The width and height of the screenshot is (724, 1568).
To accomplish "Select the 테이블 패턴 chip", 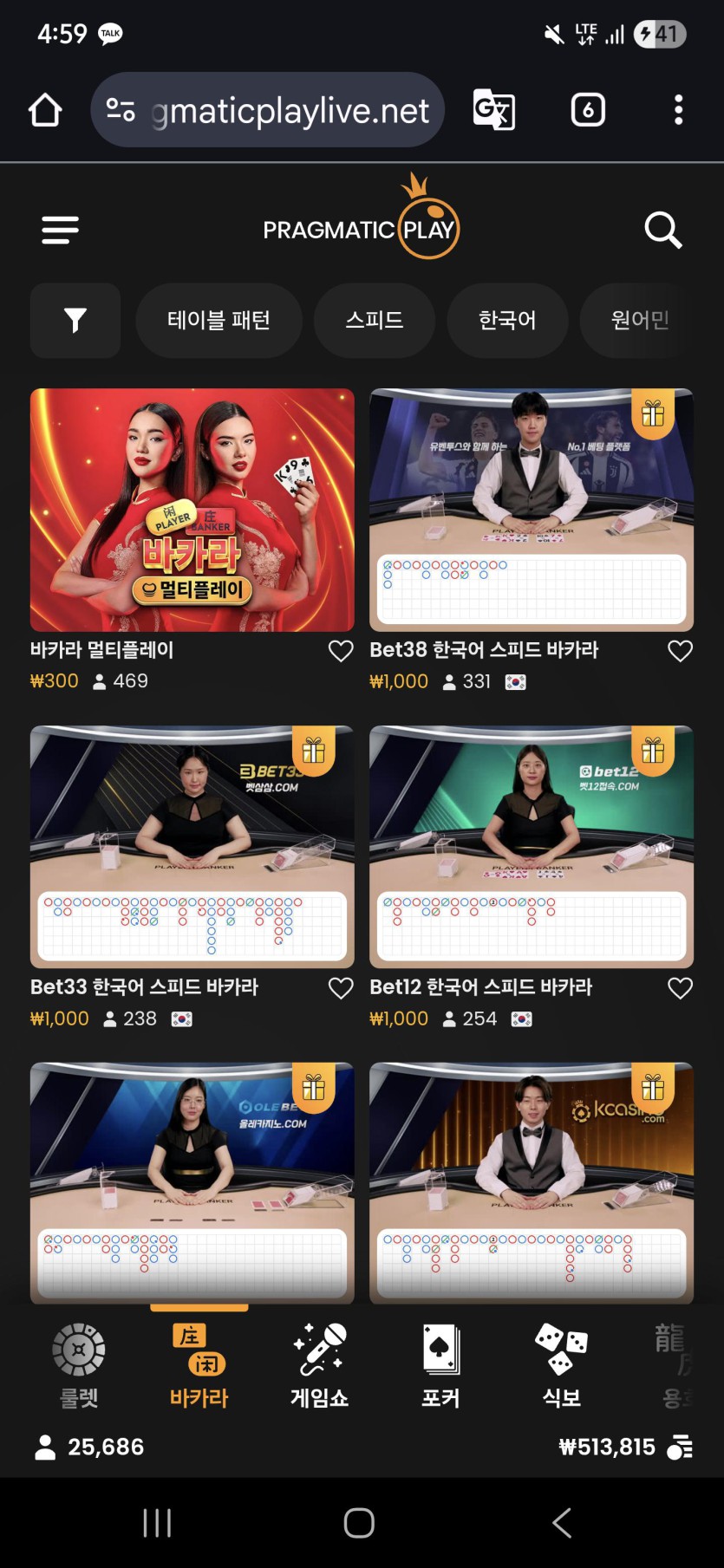I will (219, 320).
